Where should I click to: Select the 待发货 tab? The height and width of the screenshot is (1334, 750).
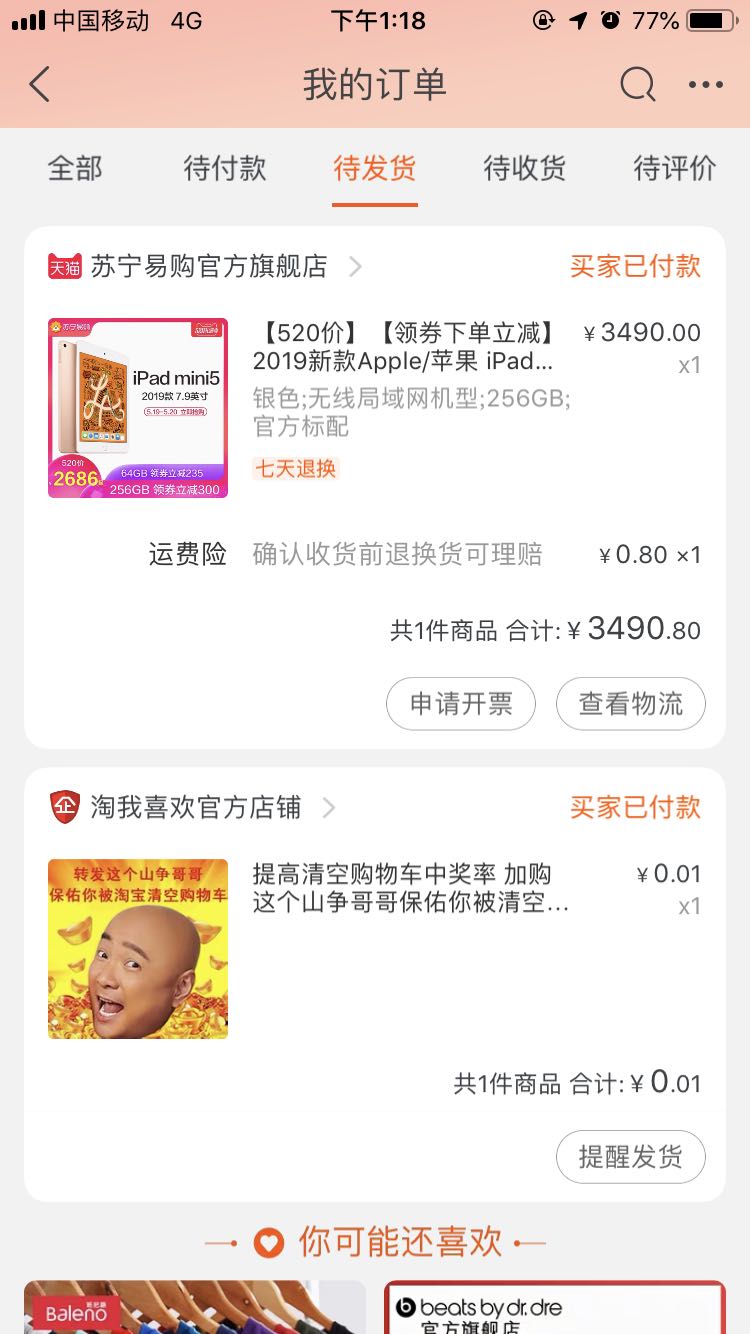(375, 168)
